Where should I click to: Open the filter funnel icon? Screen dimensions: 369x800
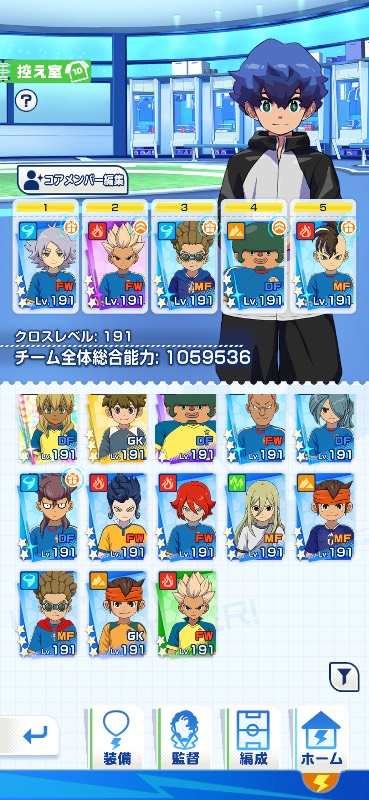pyautogui.click(x=344, y=677)
